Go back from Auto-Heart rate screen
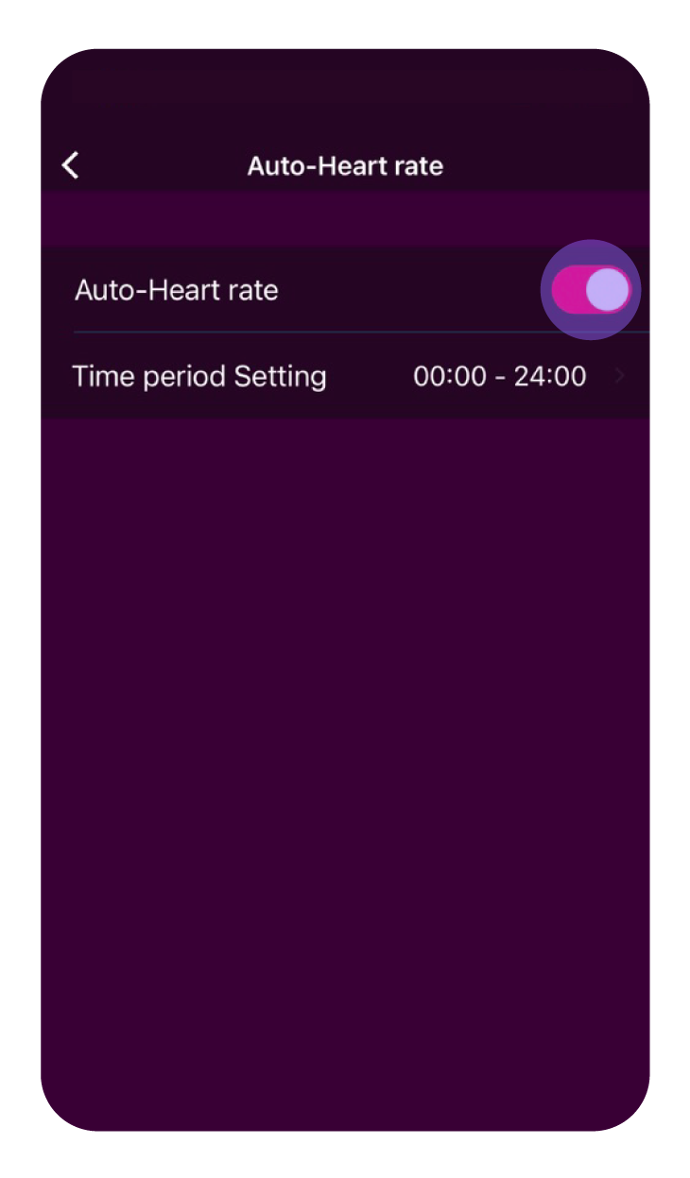Viewport: 690px width, 1178px height. click(70, 165)
